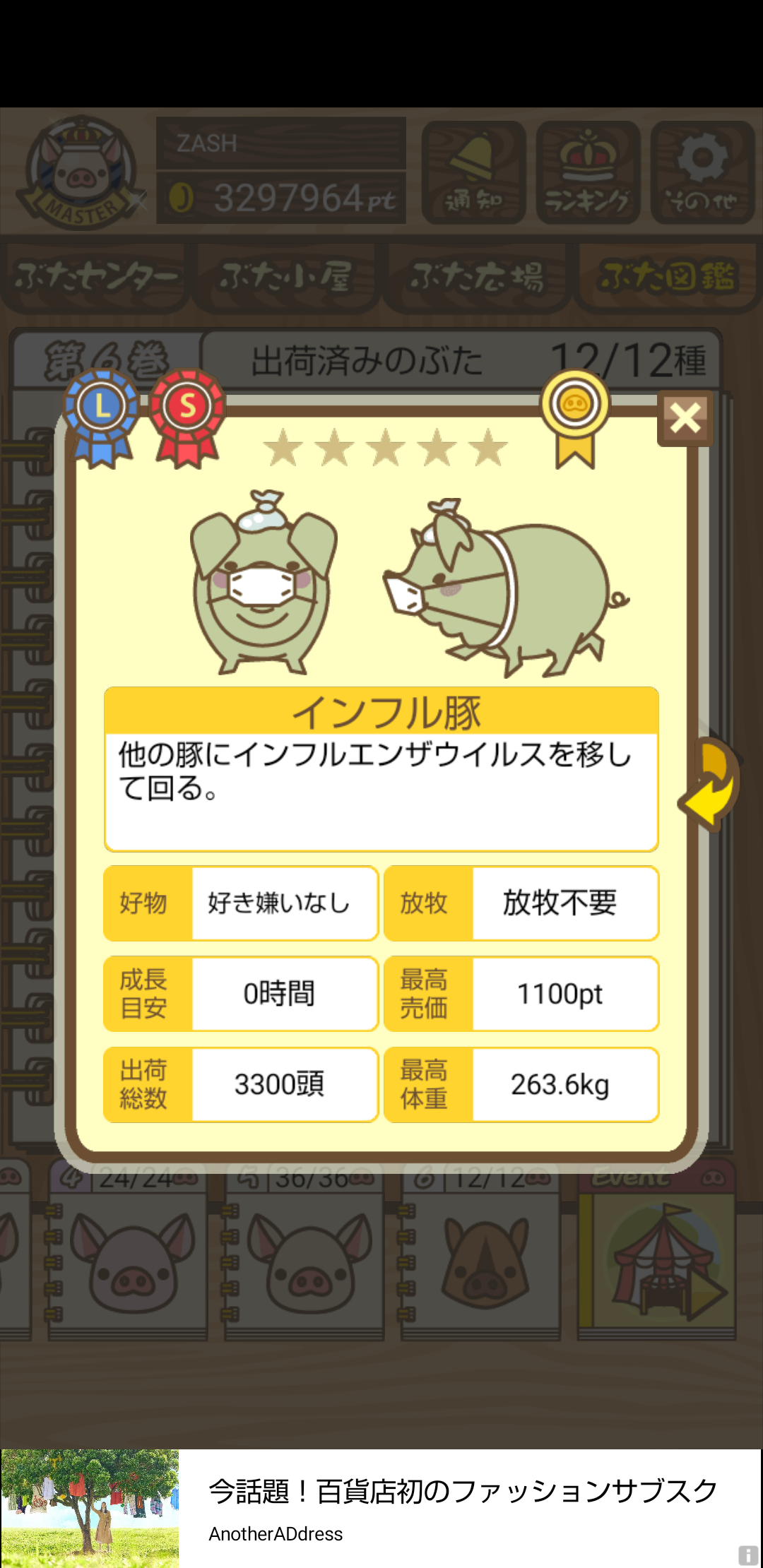Image resolution: width=763 pixels, height=1568 pixels.
Task: Close the インフル豚 detail popup
Action: click(685, 418)
